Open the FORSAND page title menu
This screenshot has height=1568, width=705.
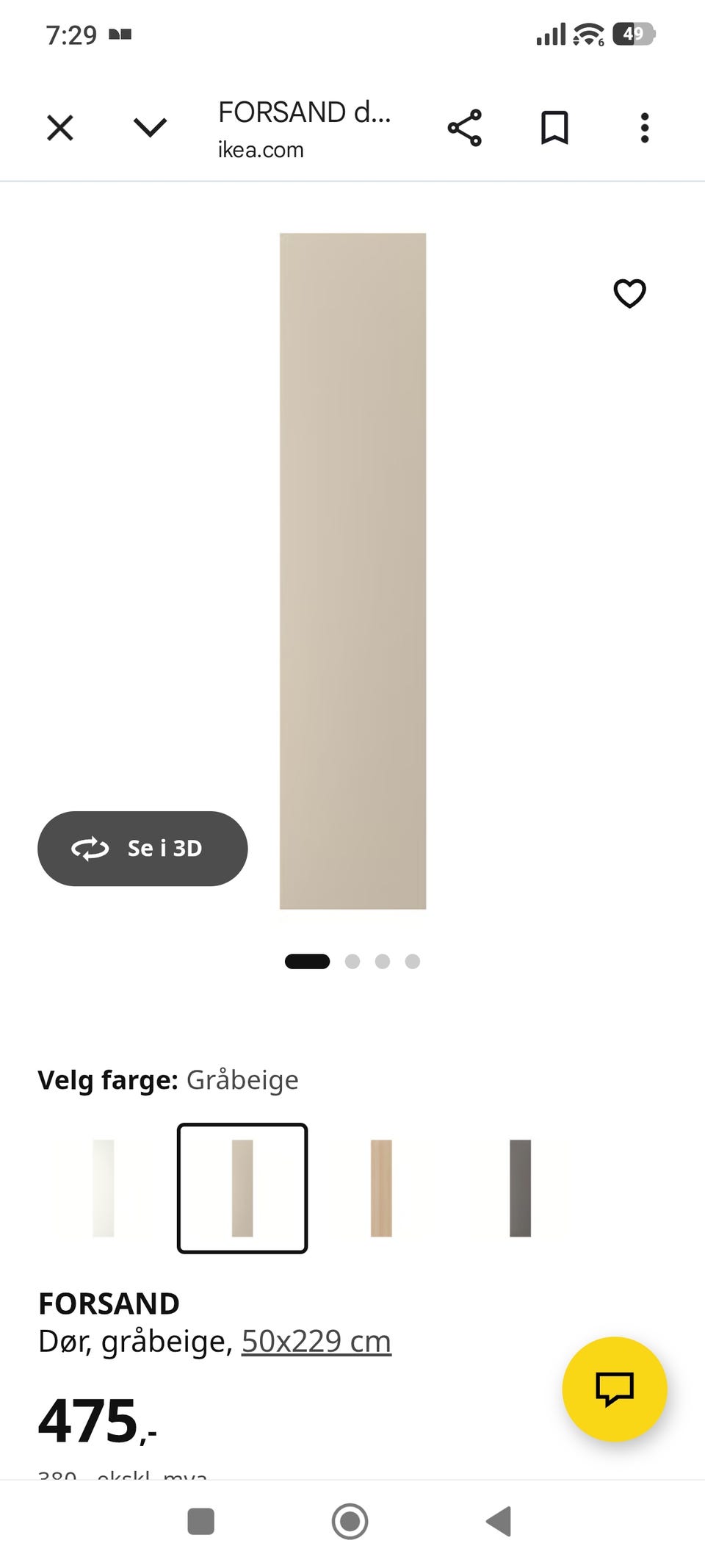304,112
